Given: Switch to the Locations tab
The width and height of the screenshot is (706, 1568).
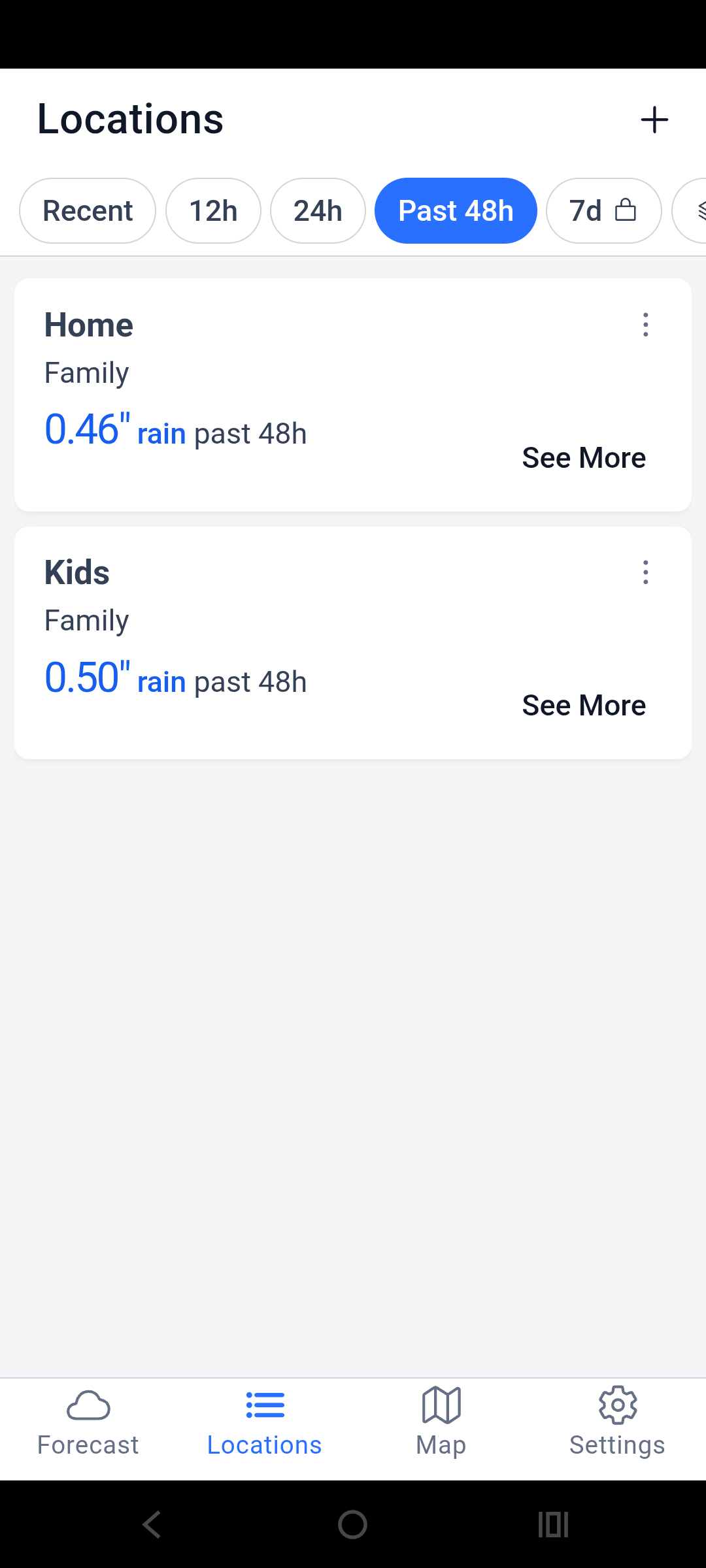Looking at the screenshot, I should point(265,1422).
